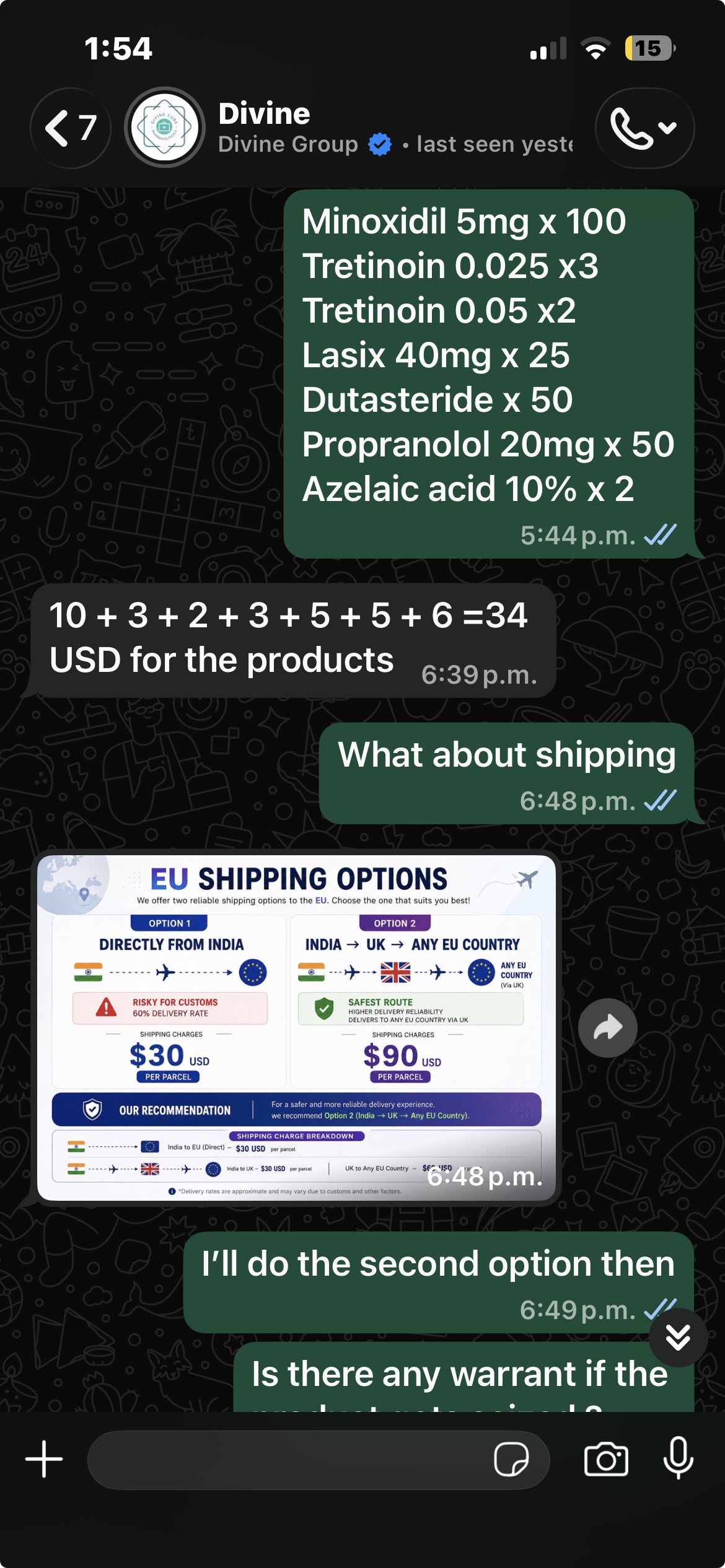Tap the microphone to record voice message
This screenshot has height=1568, width=725.
[x=679, y=1458]
